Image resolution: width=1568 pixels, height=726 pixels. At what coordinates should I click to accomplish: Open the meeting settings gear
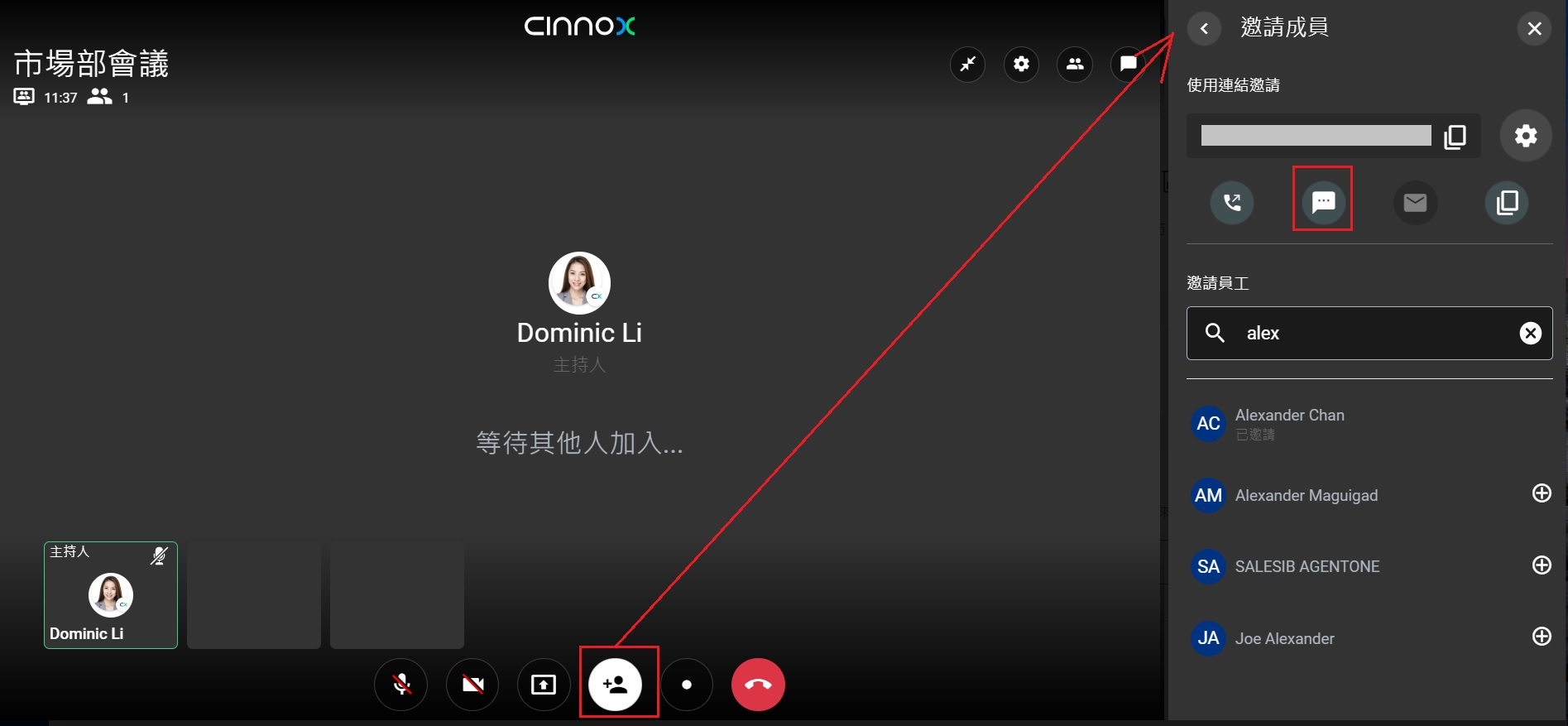click(1021, 64)
